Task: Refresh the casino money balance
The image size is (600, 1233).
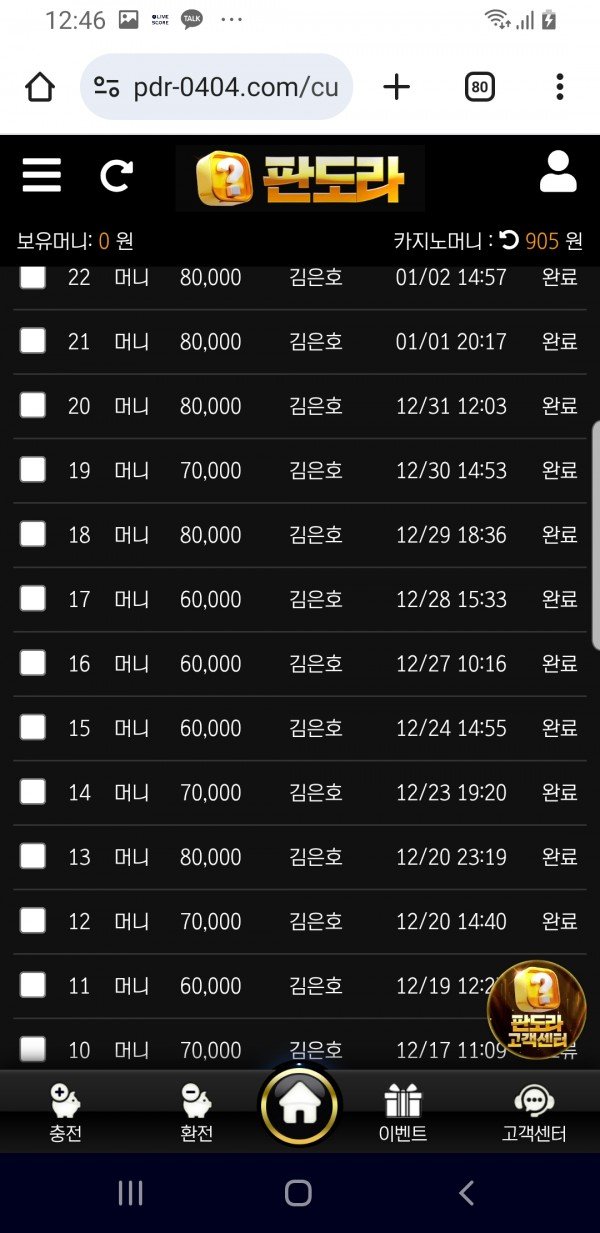Action: pos(509,240)
